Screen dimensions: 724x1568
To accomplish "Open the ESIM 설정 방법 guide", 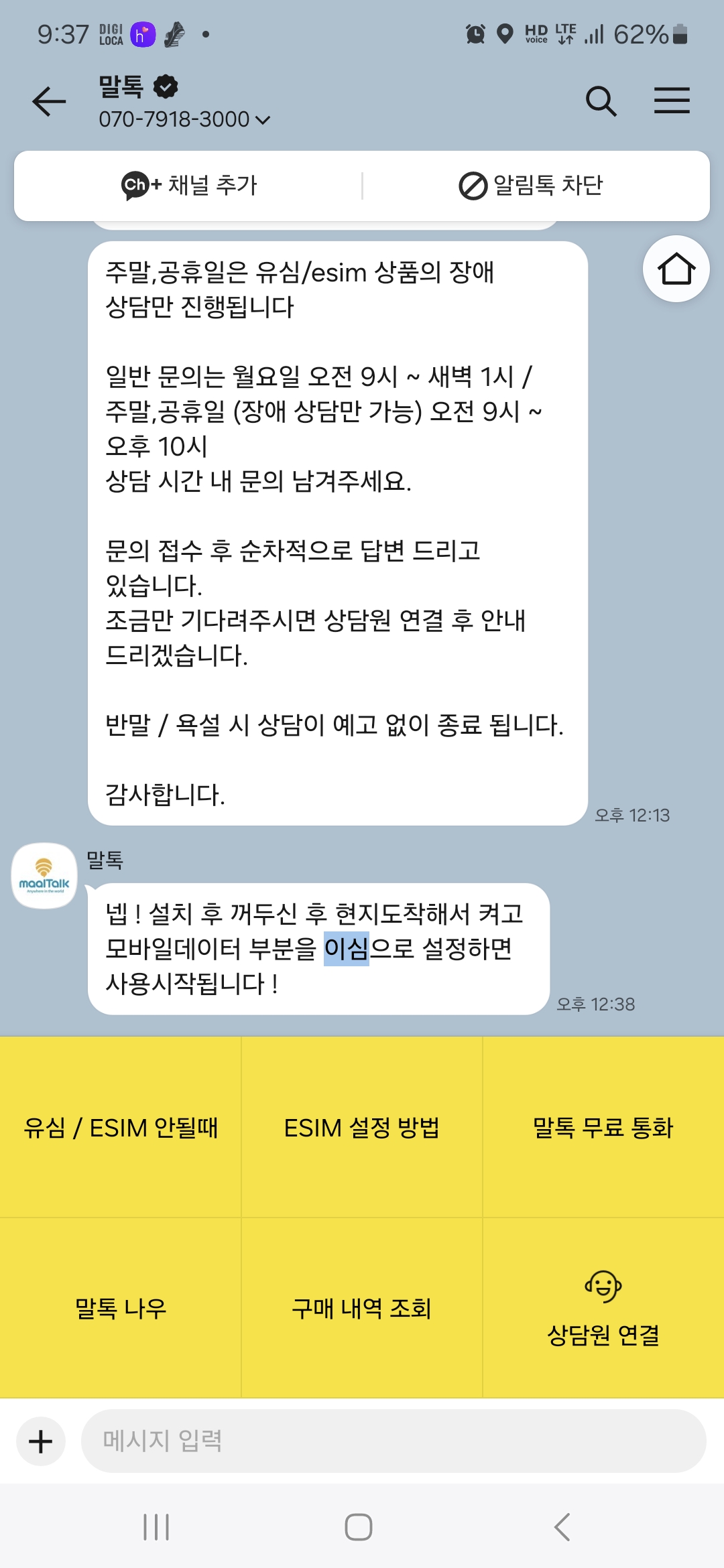I will pos(362,1128).
